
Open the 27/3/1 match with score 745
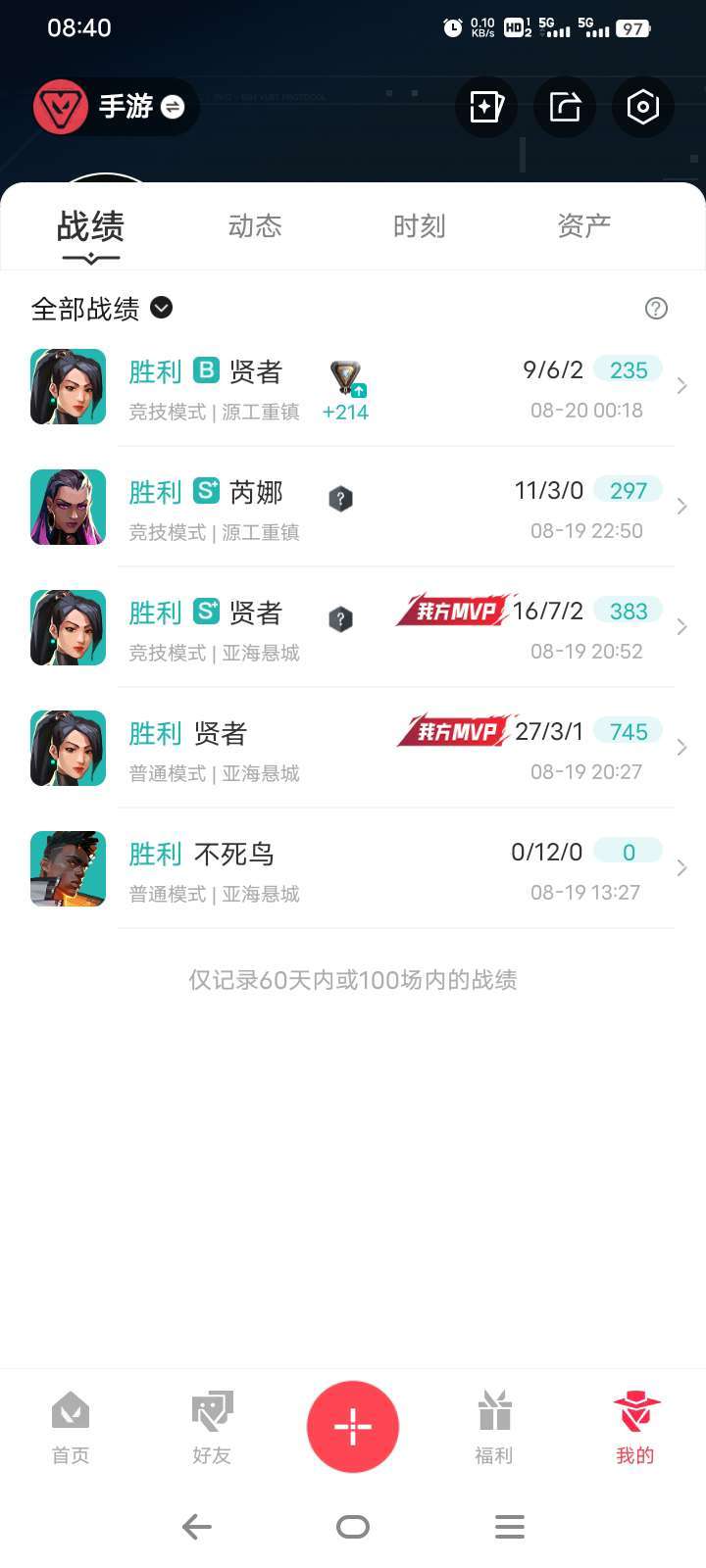(353, 749)
